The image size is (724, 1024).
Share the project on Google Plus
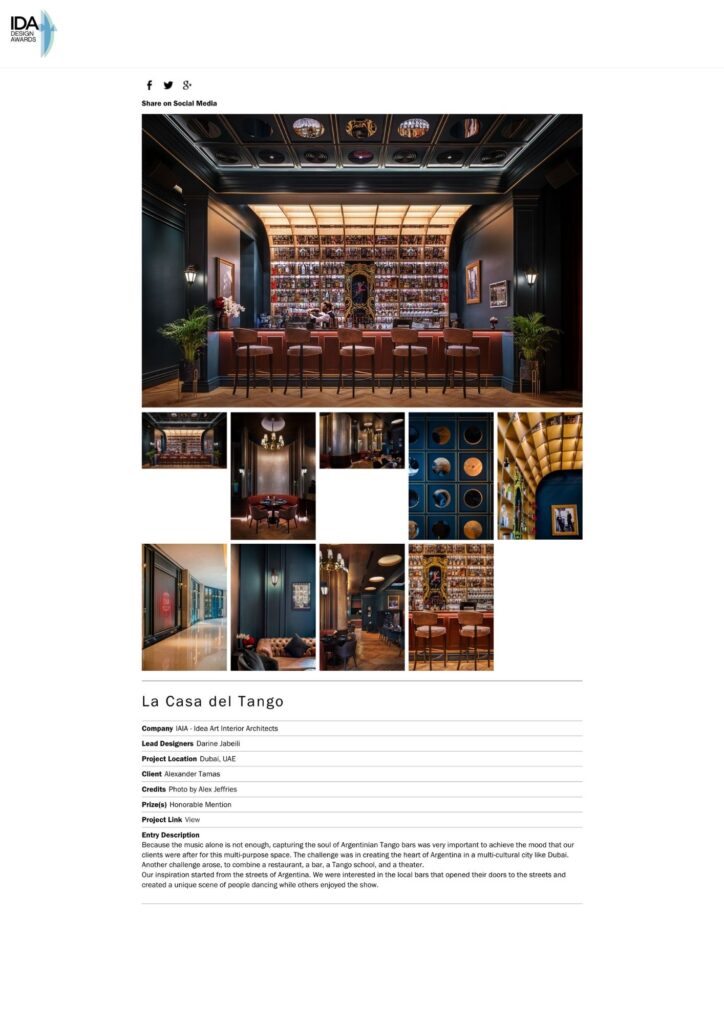click(x=187, y=86)
